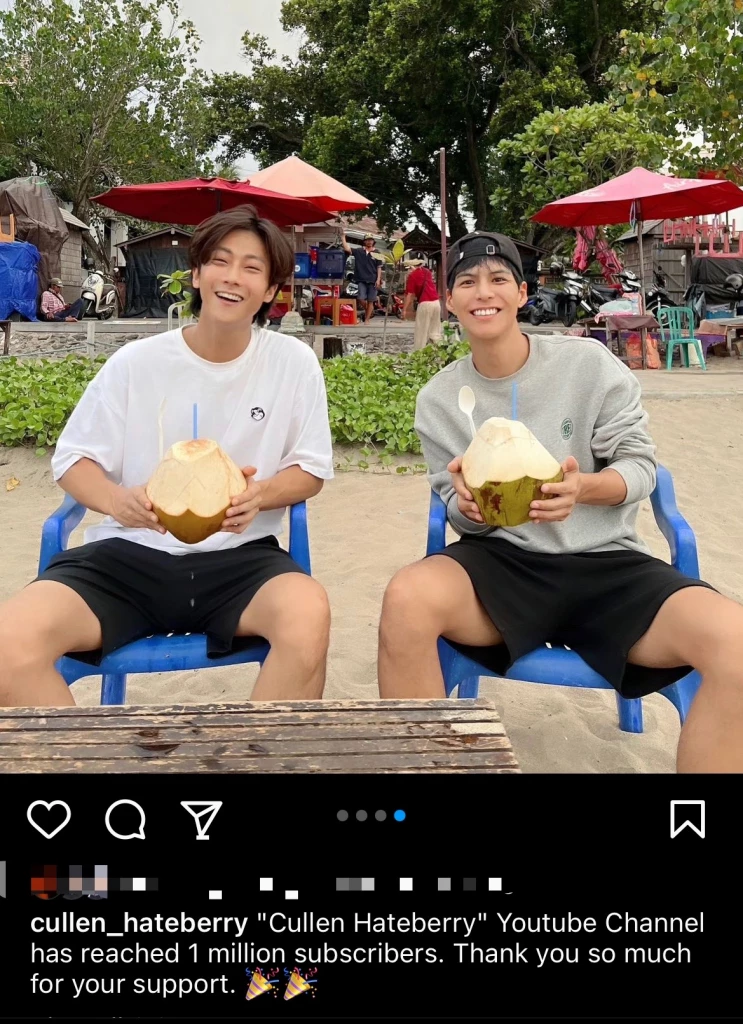The width and height of the screenshot is (743, 1024).
Task: Open comments on this post
Action: [125, 819]
